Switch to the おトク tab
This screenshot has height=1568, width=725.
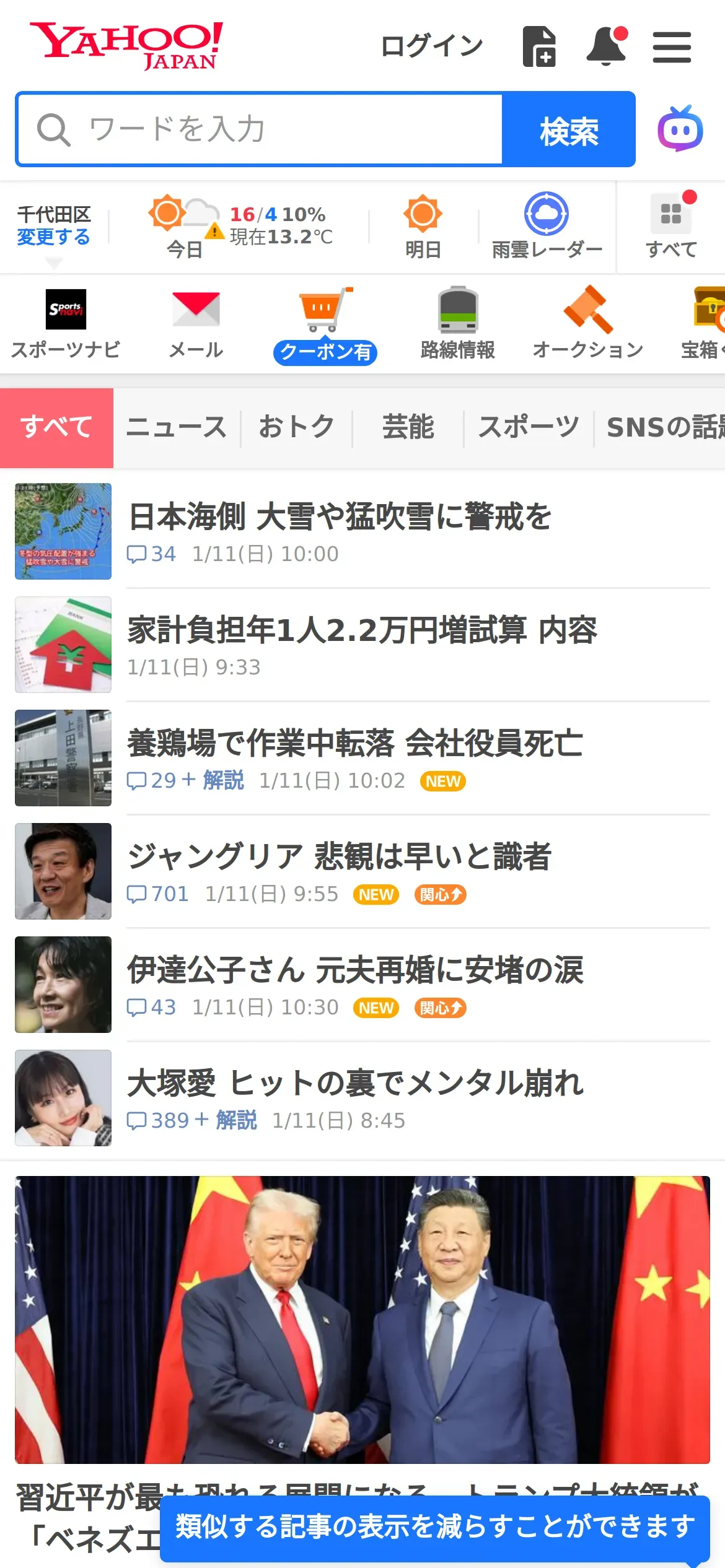pos(296,427)
